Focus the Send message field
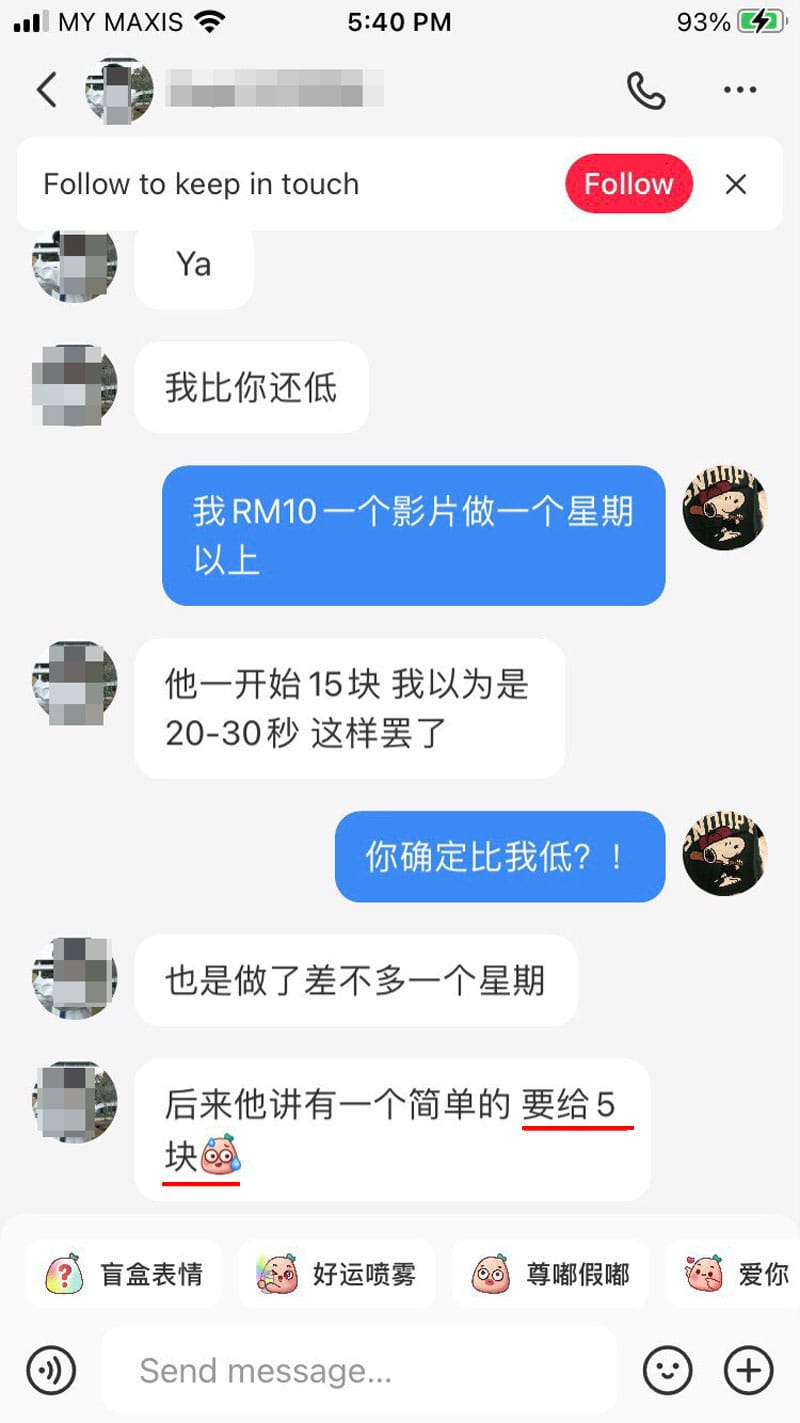The width and height of the screenshot is (800, 1423). point(360,1370)
